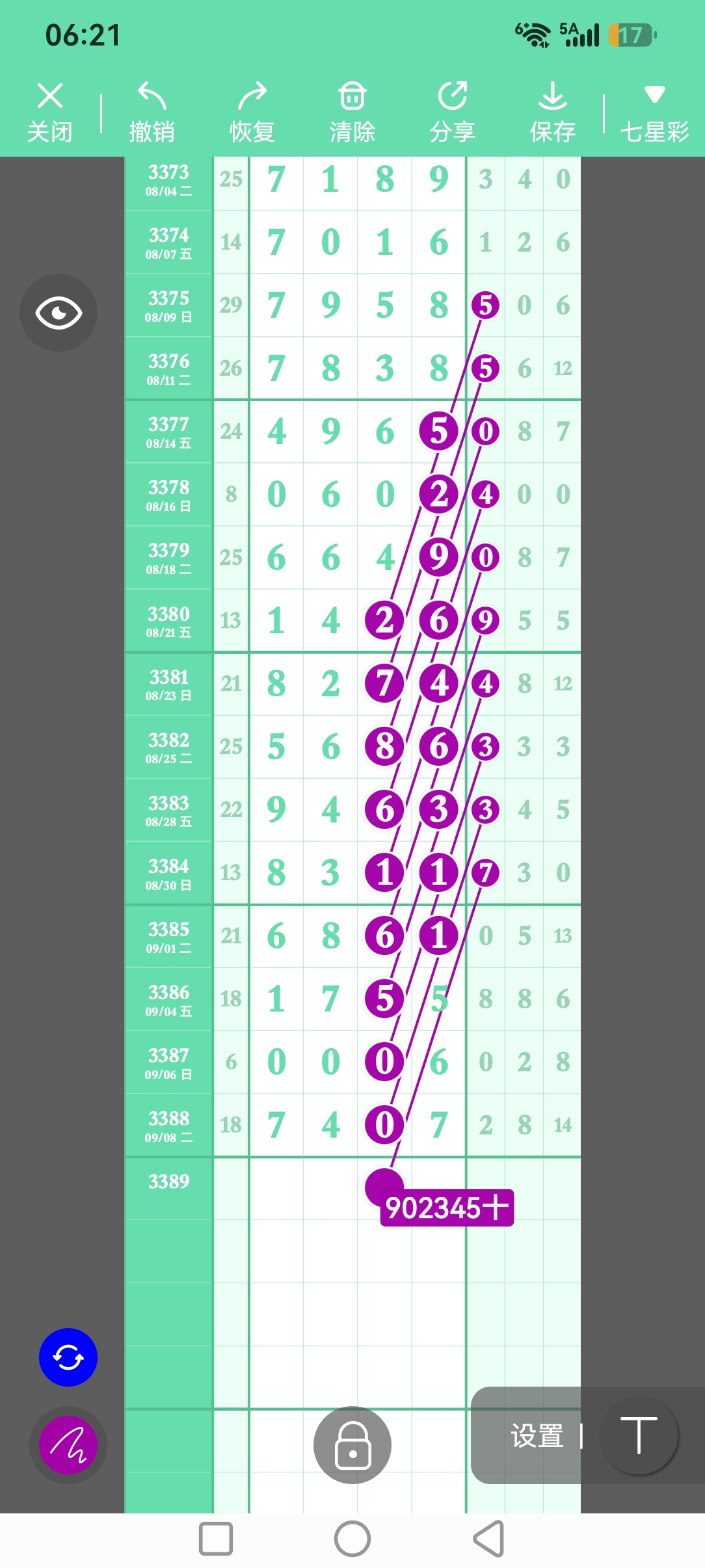The height and width of the screenshot is (1568, 705).
Task: Open 设置 settings panel
Action: (537, 1436)
